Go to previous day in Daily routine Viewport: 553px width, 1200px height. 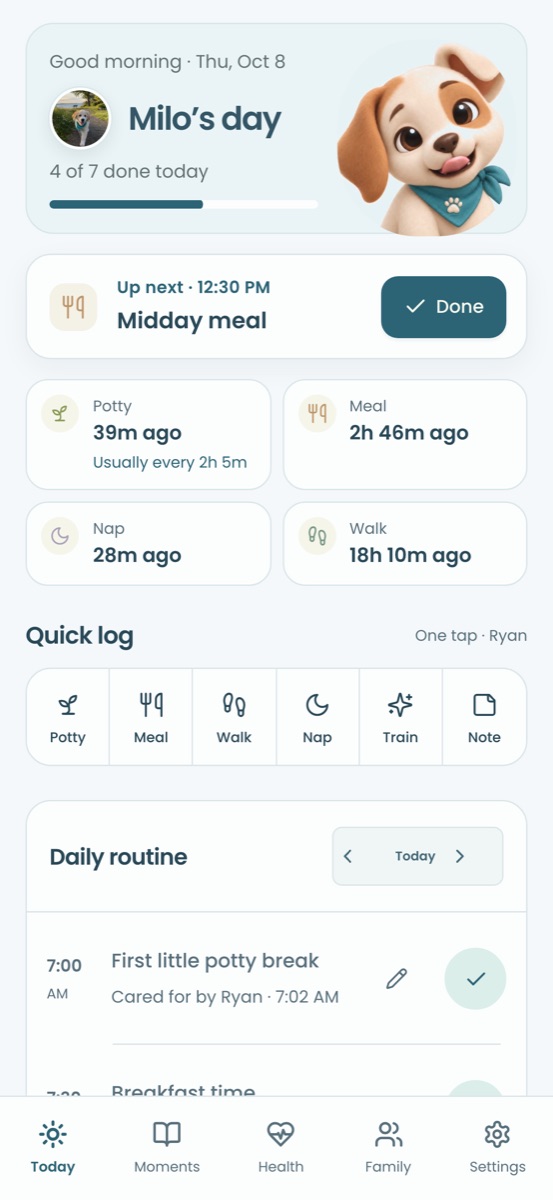coord(348,856)
